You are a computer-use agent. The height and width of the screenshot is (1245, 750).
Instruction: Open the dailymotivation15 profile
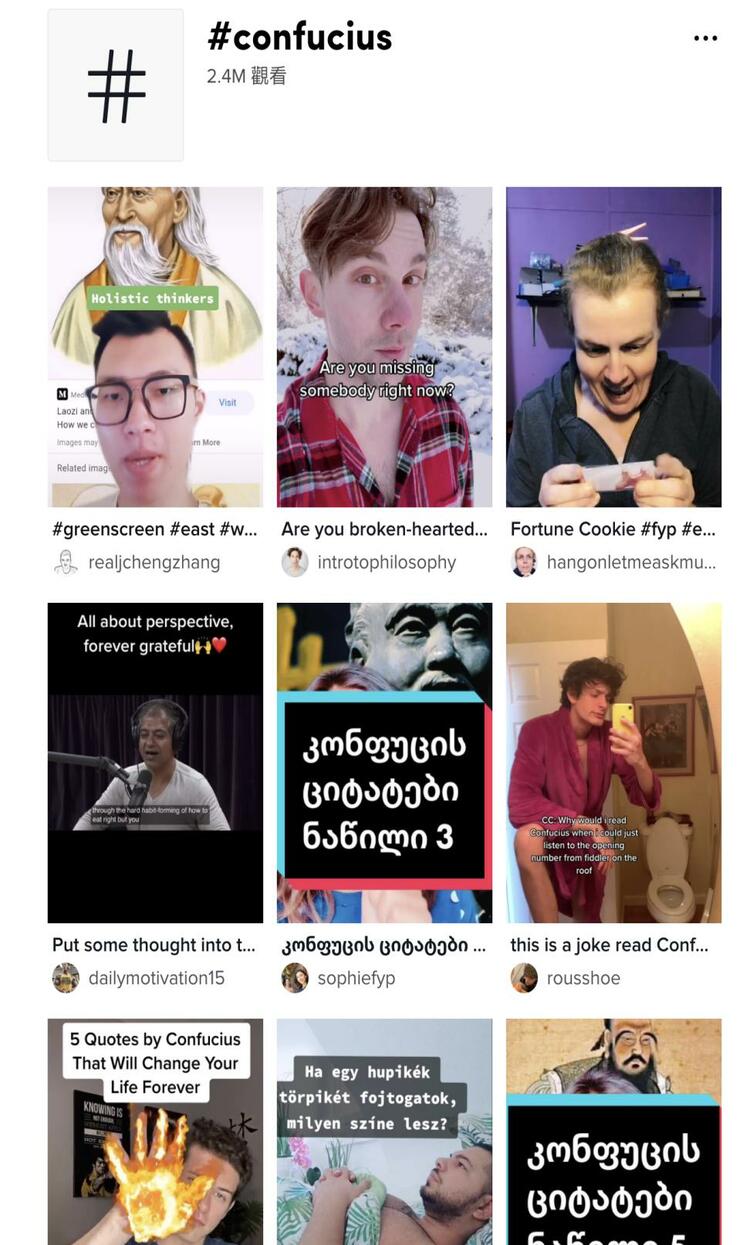[x=156, y=978]
